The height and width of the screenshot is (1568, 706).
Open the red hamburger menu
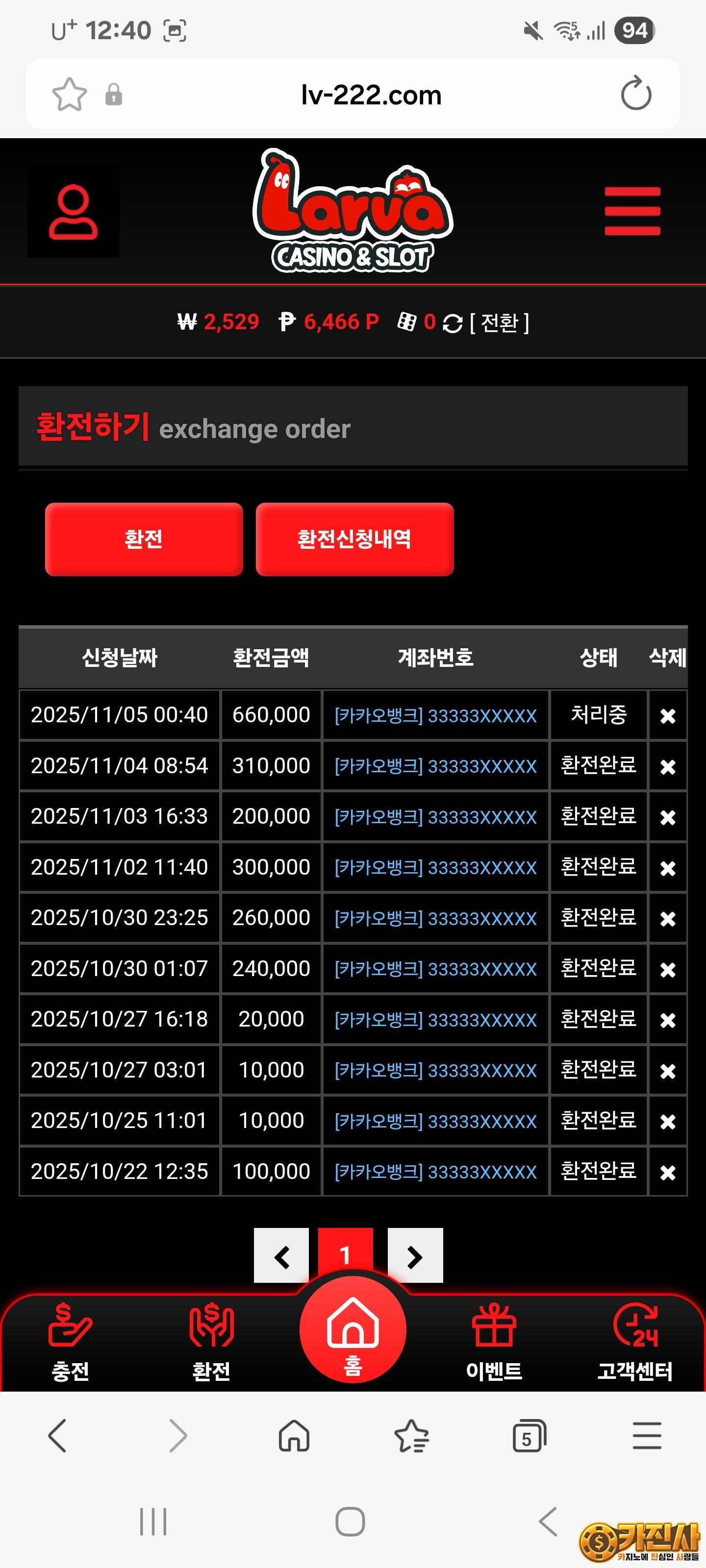(631, 211)
